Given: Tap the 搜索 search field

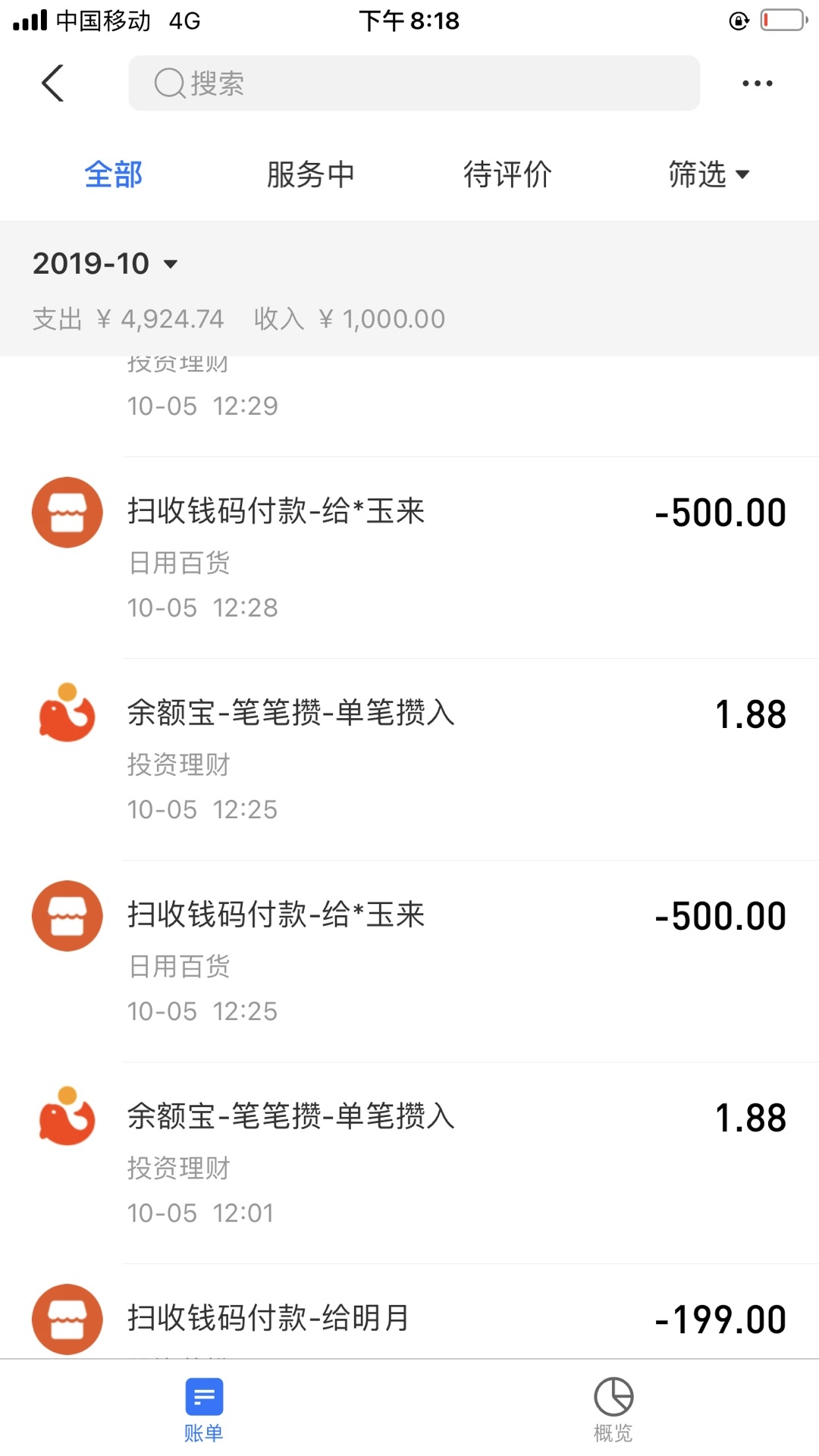Looking at the screenshot, I should tap(413, 83).
